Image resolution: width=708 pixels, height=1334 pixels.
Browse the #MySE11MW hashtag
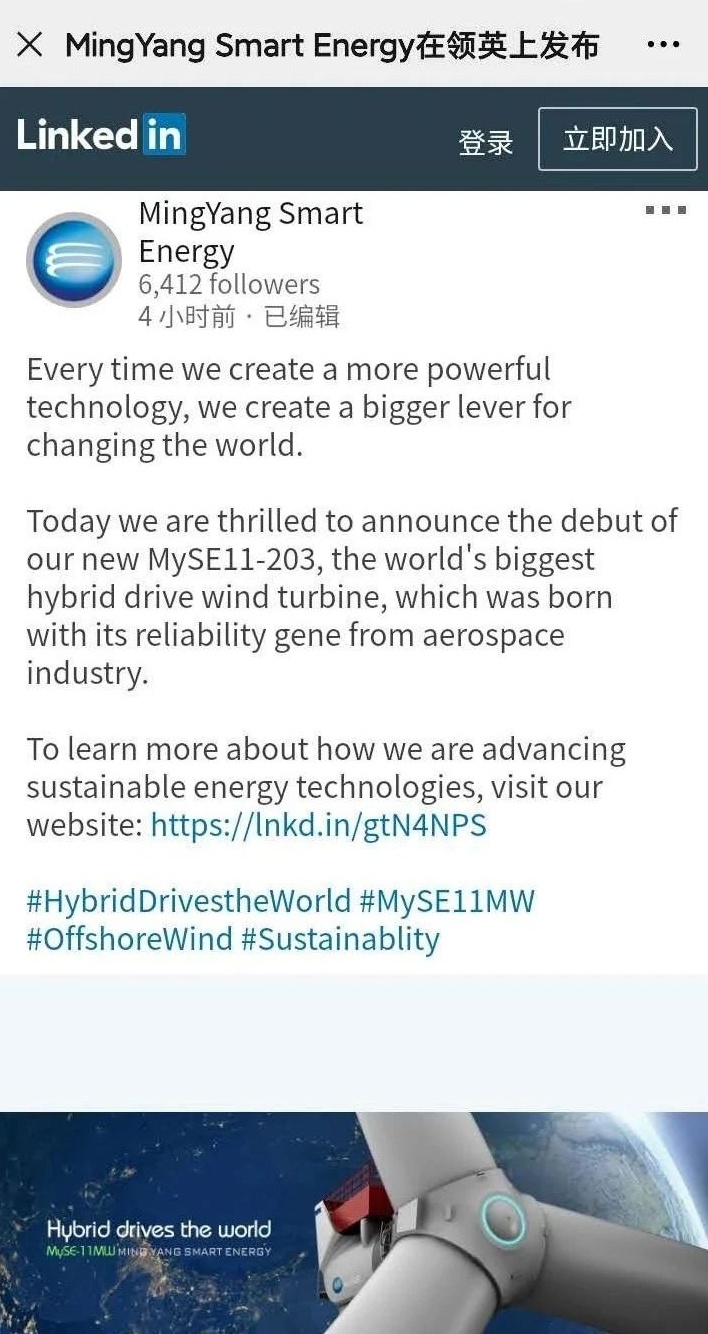tap(447, 901)
